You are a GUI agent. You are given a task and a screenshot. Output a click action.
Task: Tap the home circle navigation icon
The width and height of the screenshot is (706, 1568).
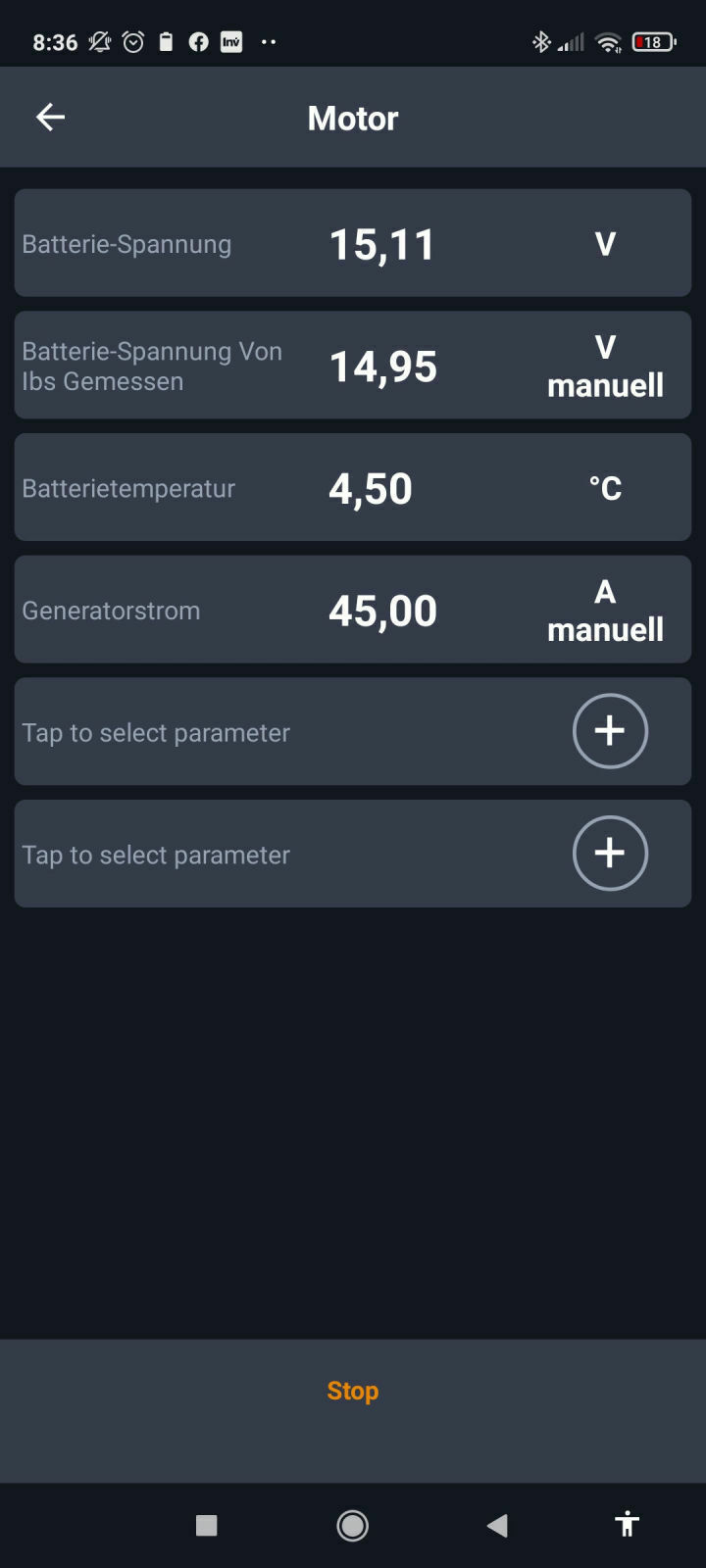352,1525
